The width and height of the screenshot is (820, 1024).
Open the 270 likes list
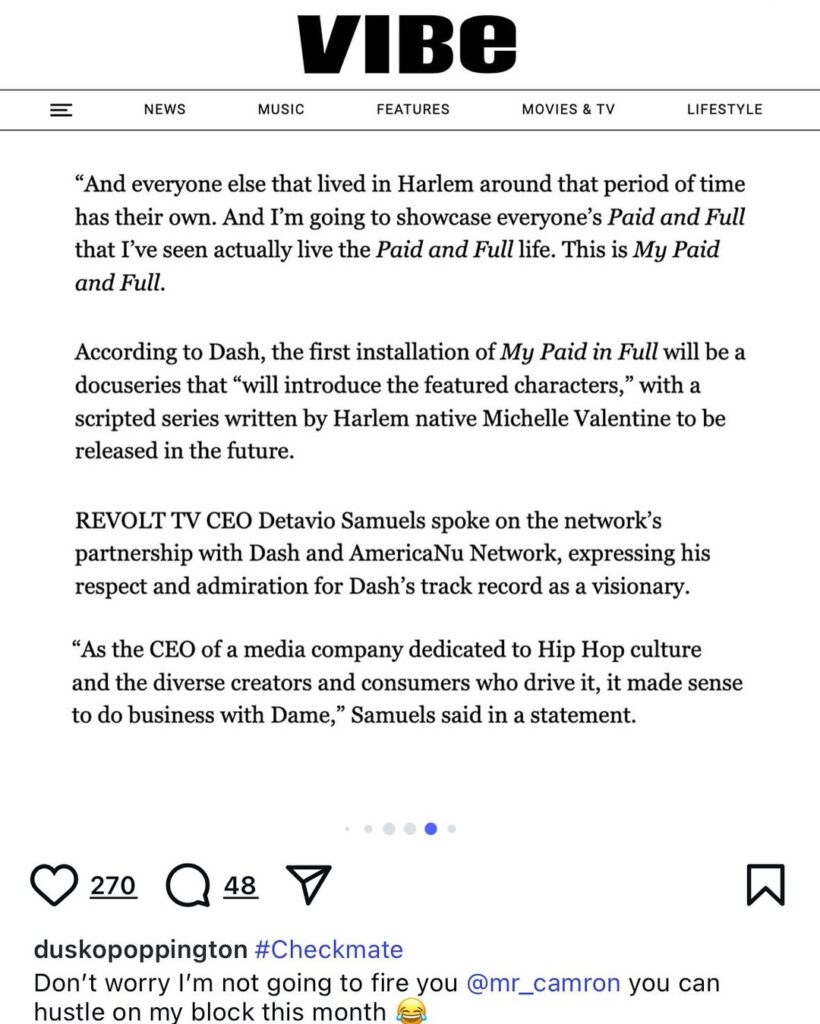(113, 886)
